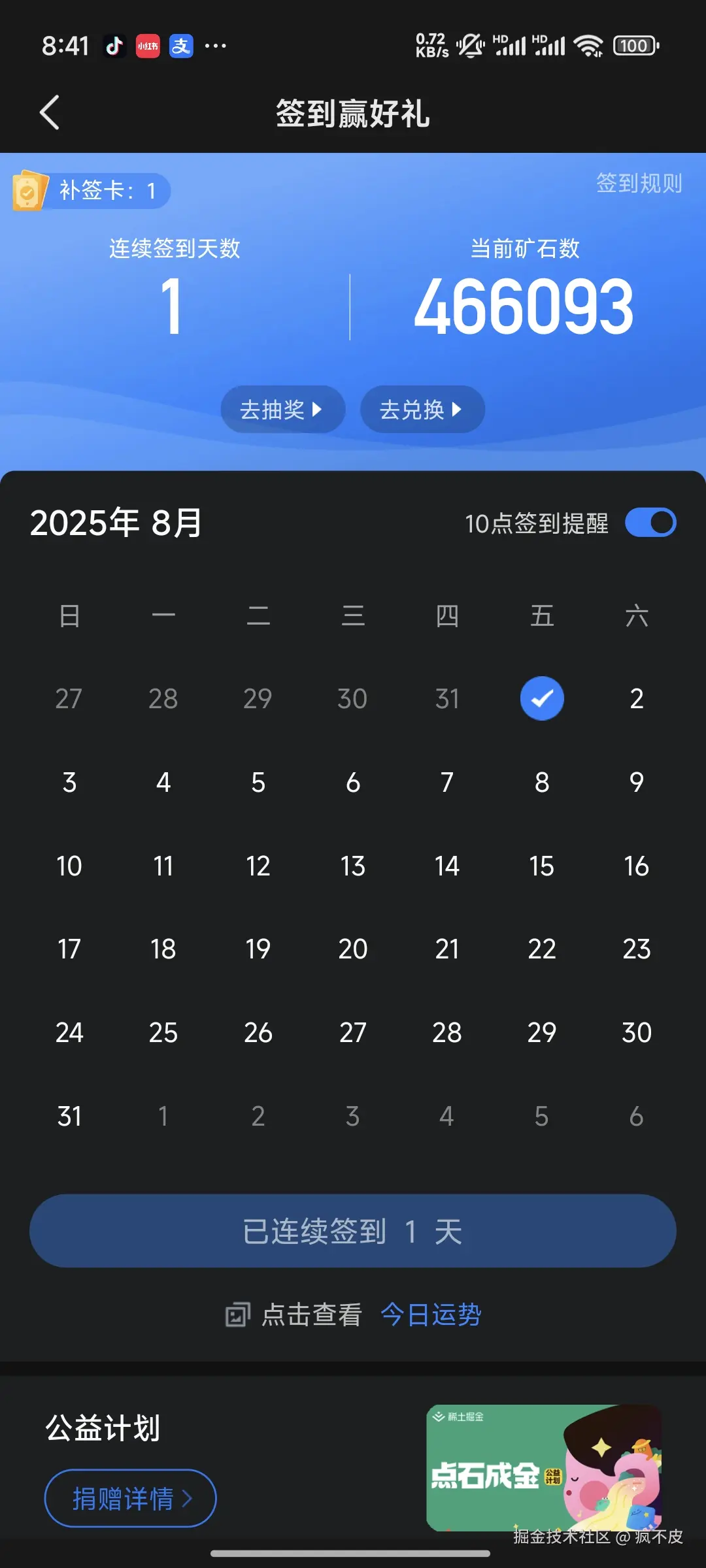Open 签到规则 rules page
Viewport: 706px width, 1568px height.
(x=639, y=184)
